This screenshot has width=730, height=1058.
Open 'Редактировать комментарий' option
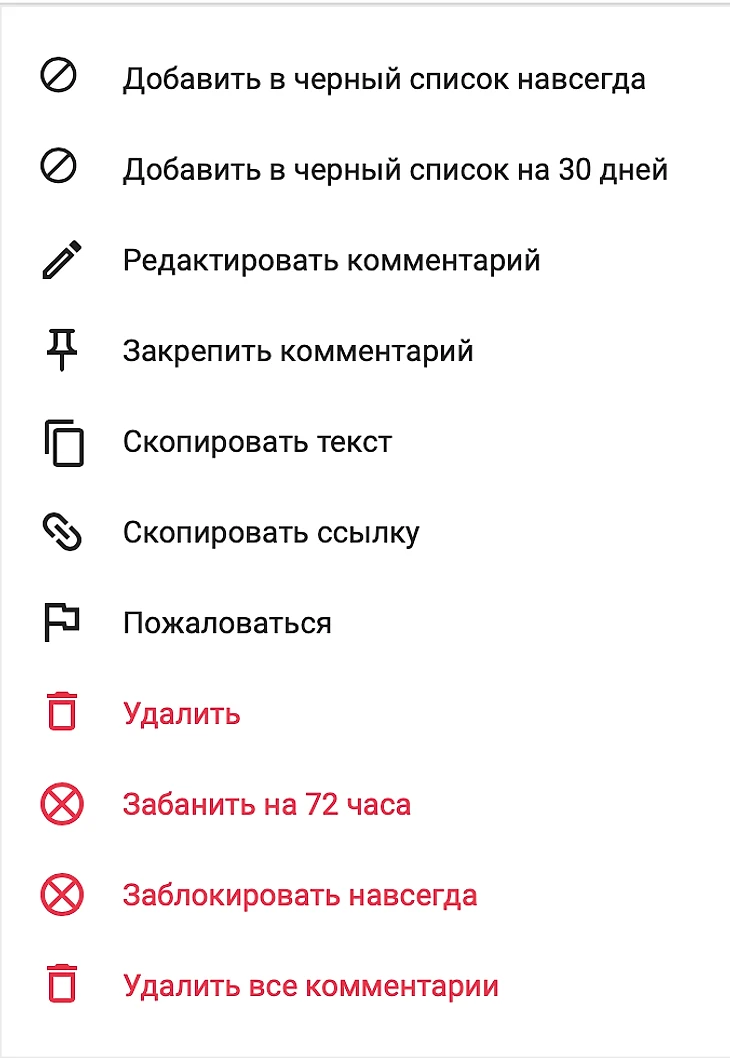pos(331,261)
